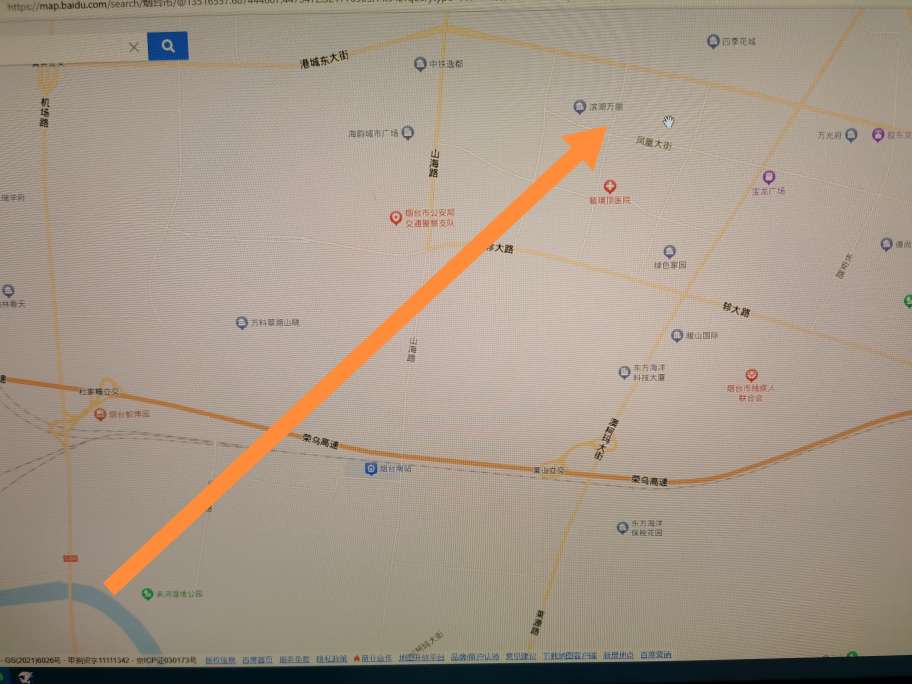Open the 百度首页 footer link
This screenshot has width=912, height=684.
click(x=257, y=659)
